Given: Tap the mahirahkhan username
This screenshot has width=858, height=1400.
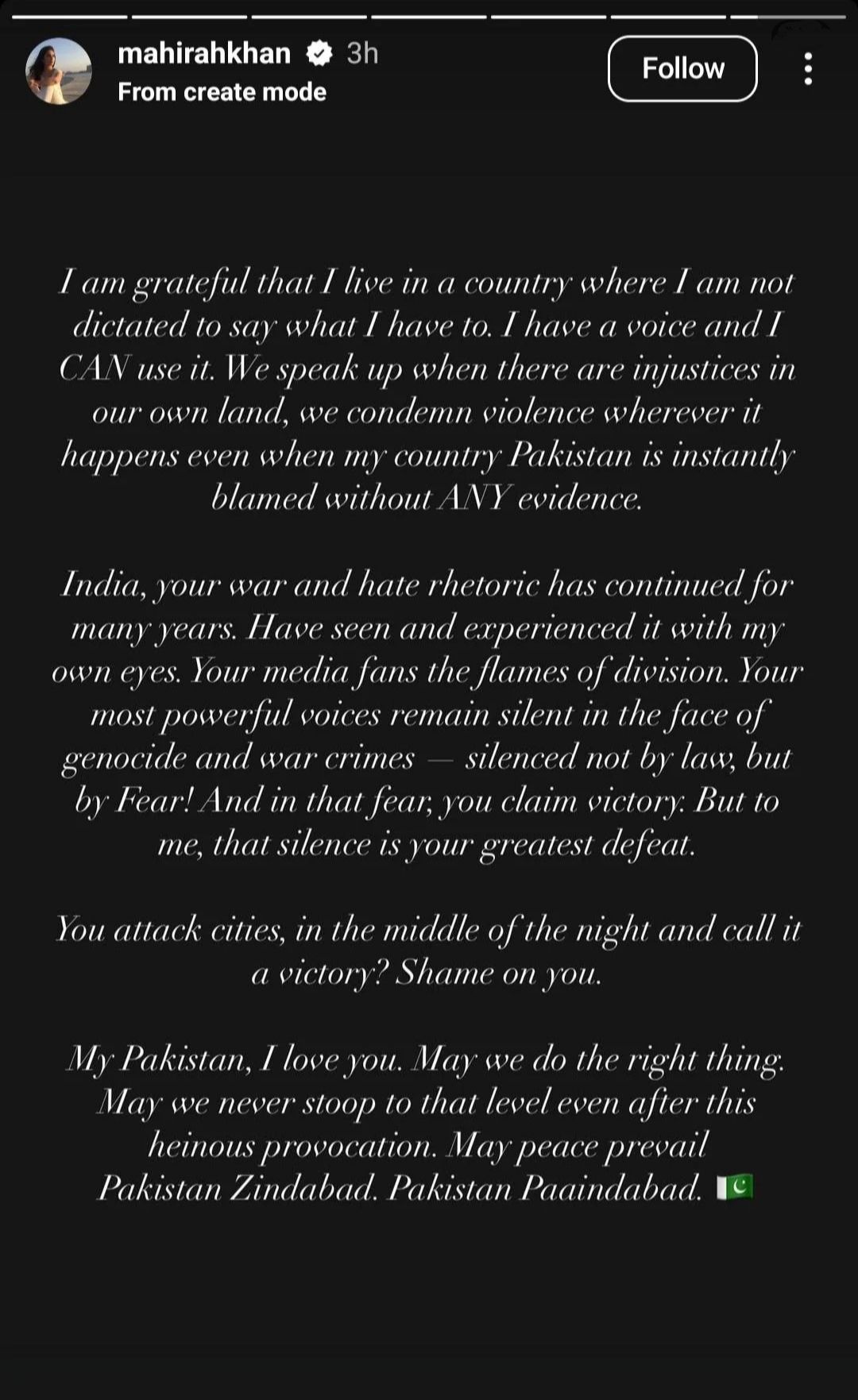Looking at the screenshot, I should [x=204, y=53].
